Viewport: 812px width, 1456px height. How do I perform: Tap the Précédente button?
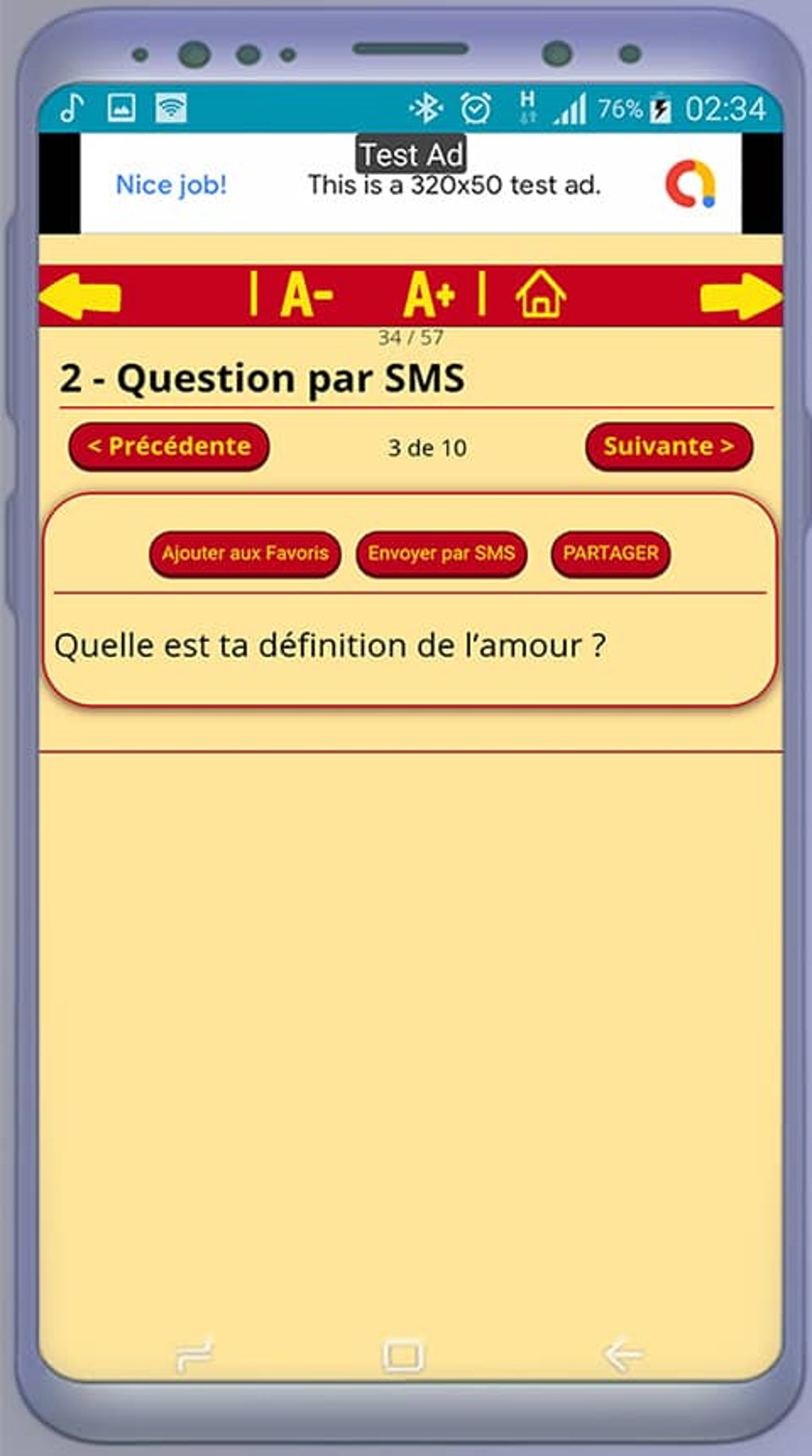point(169,446)
